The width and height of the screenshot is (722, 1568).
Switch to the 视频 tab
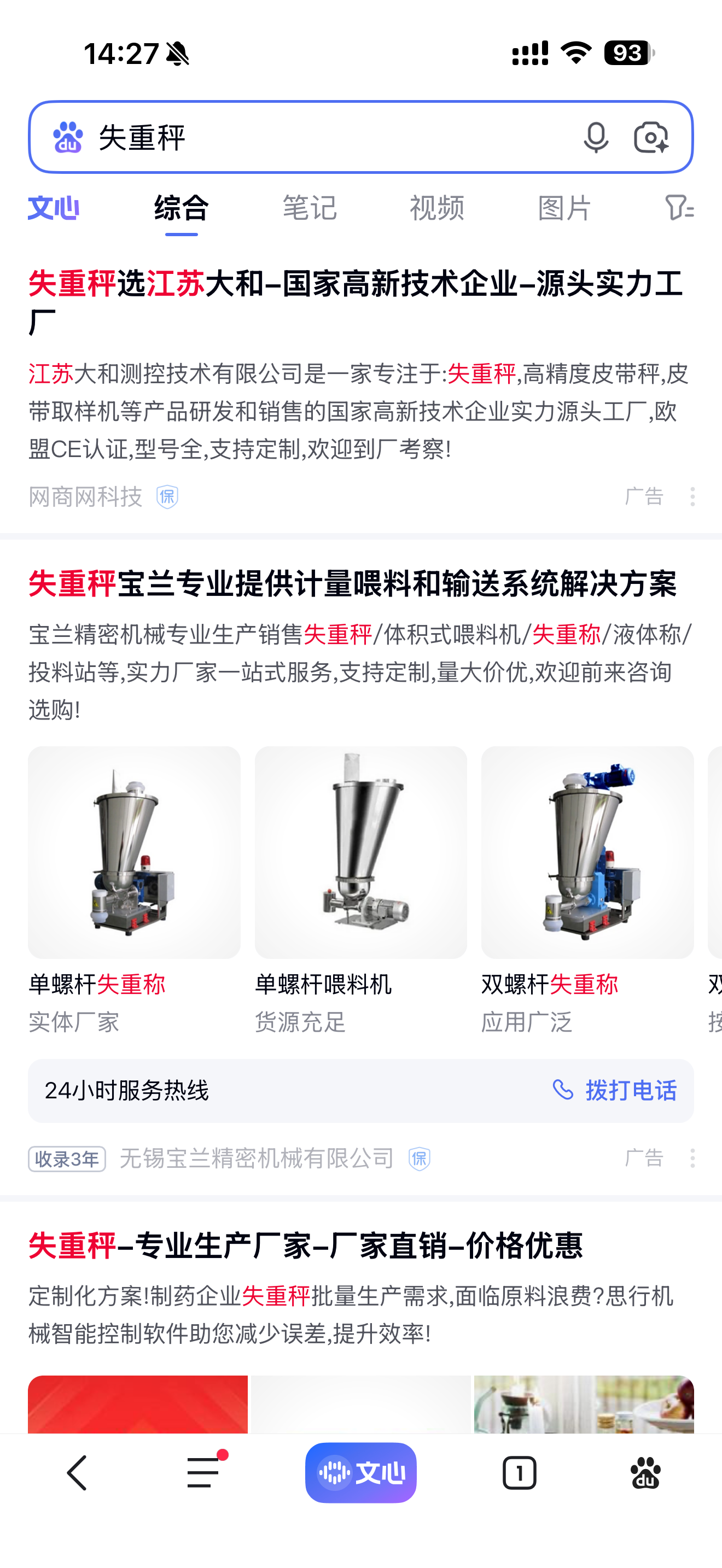pyautogui.click(x=437, y=208)
